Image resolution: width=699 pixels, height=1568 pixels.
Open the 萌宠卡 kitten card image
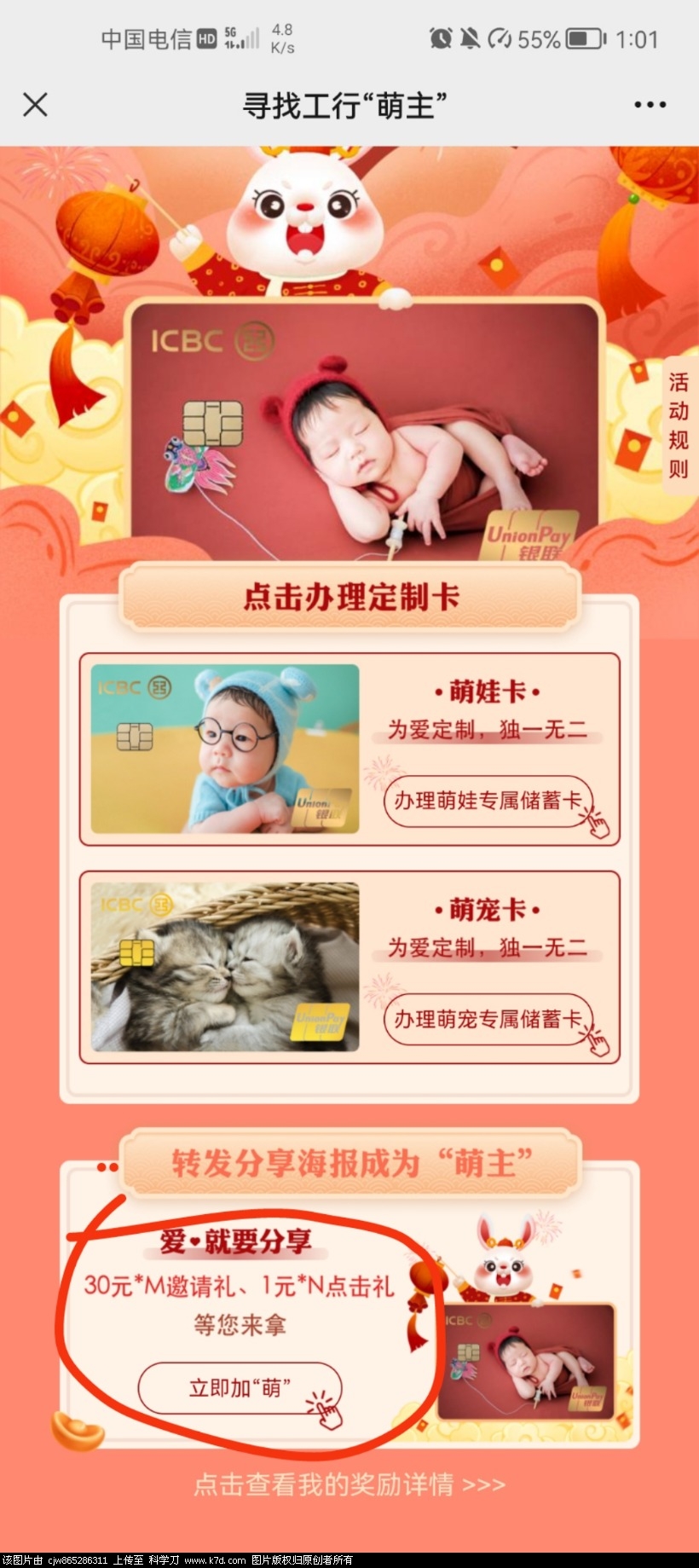click(x=225, y=967)
